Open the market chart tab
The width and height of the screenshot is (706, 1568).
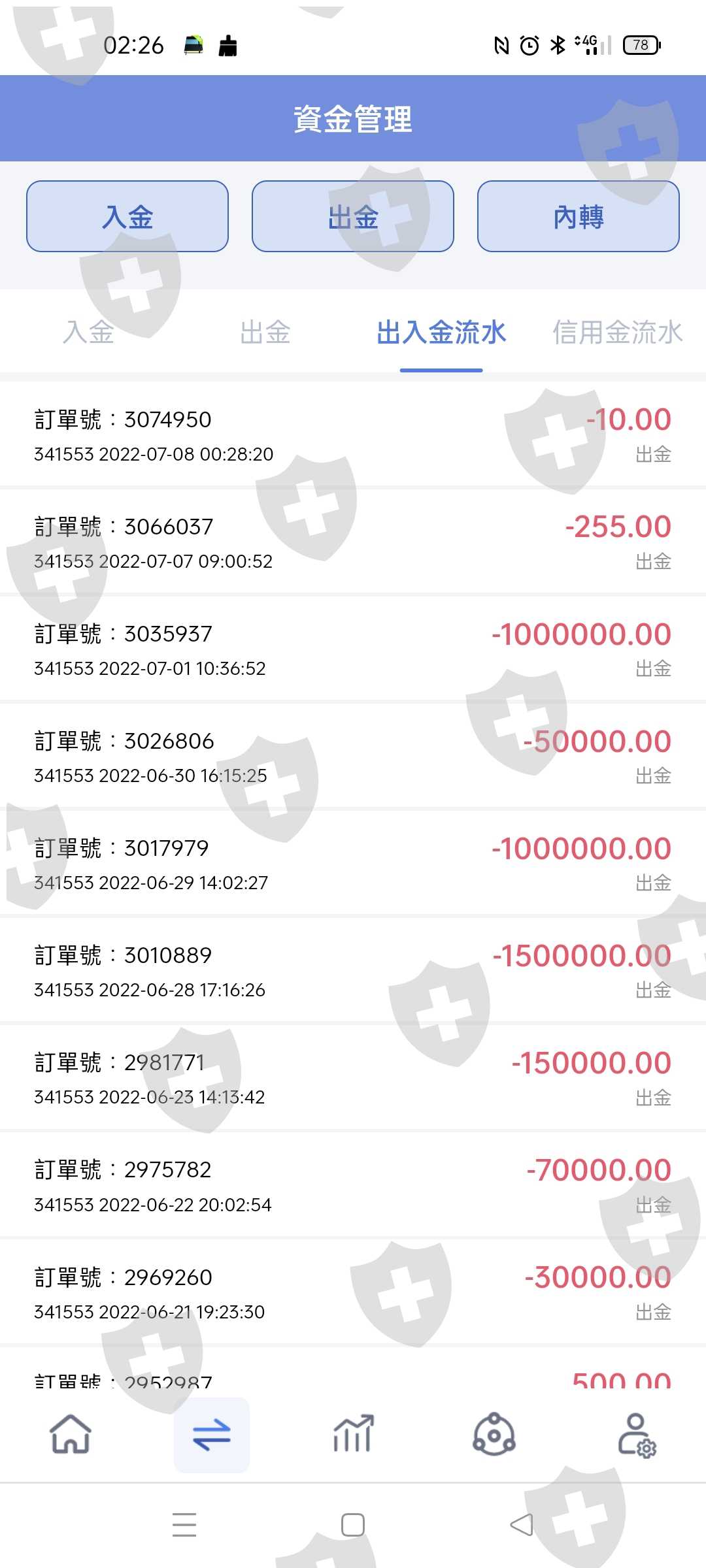click(353, 1434)
